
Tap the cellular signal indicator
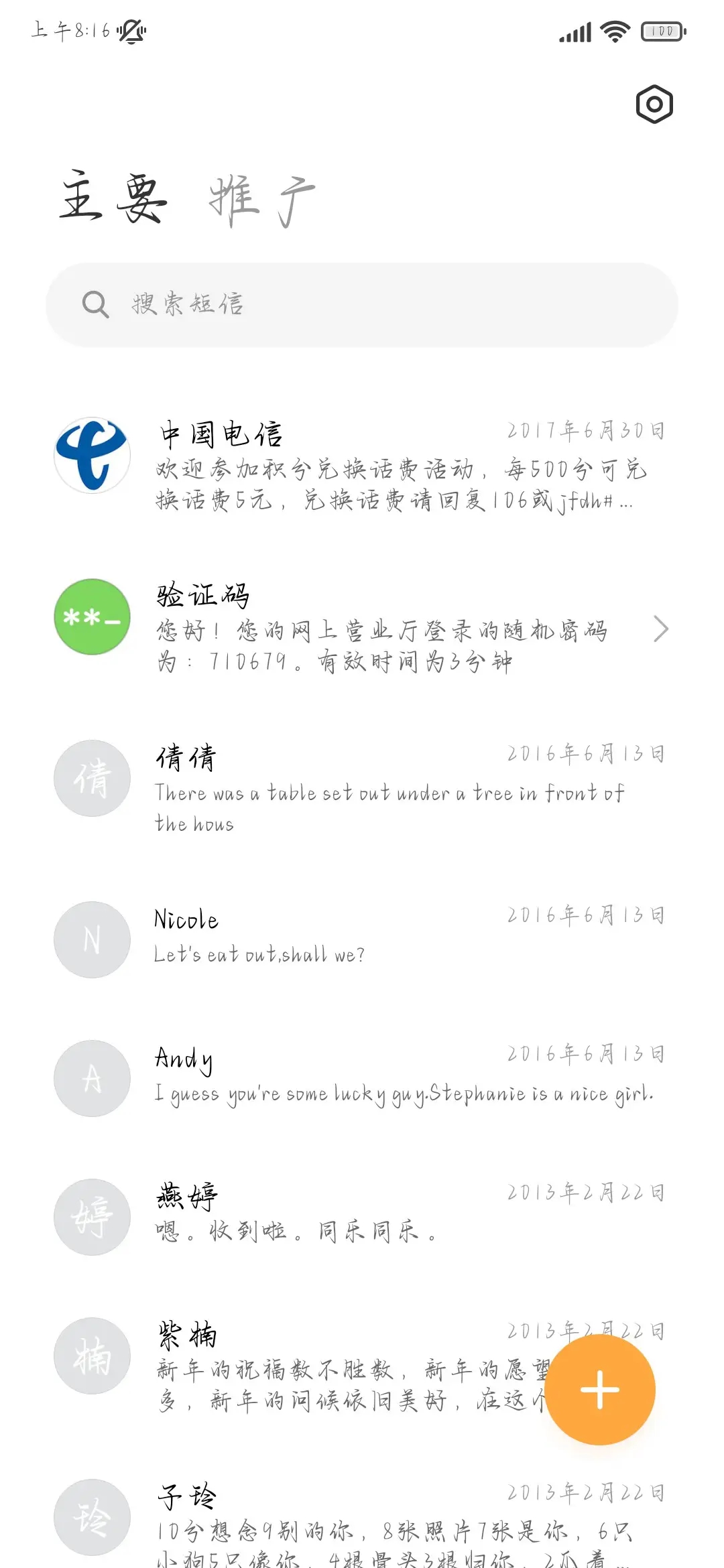(x=574, y=31)
